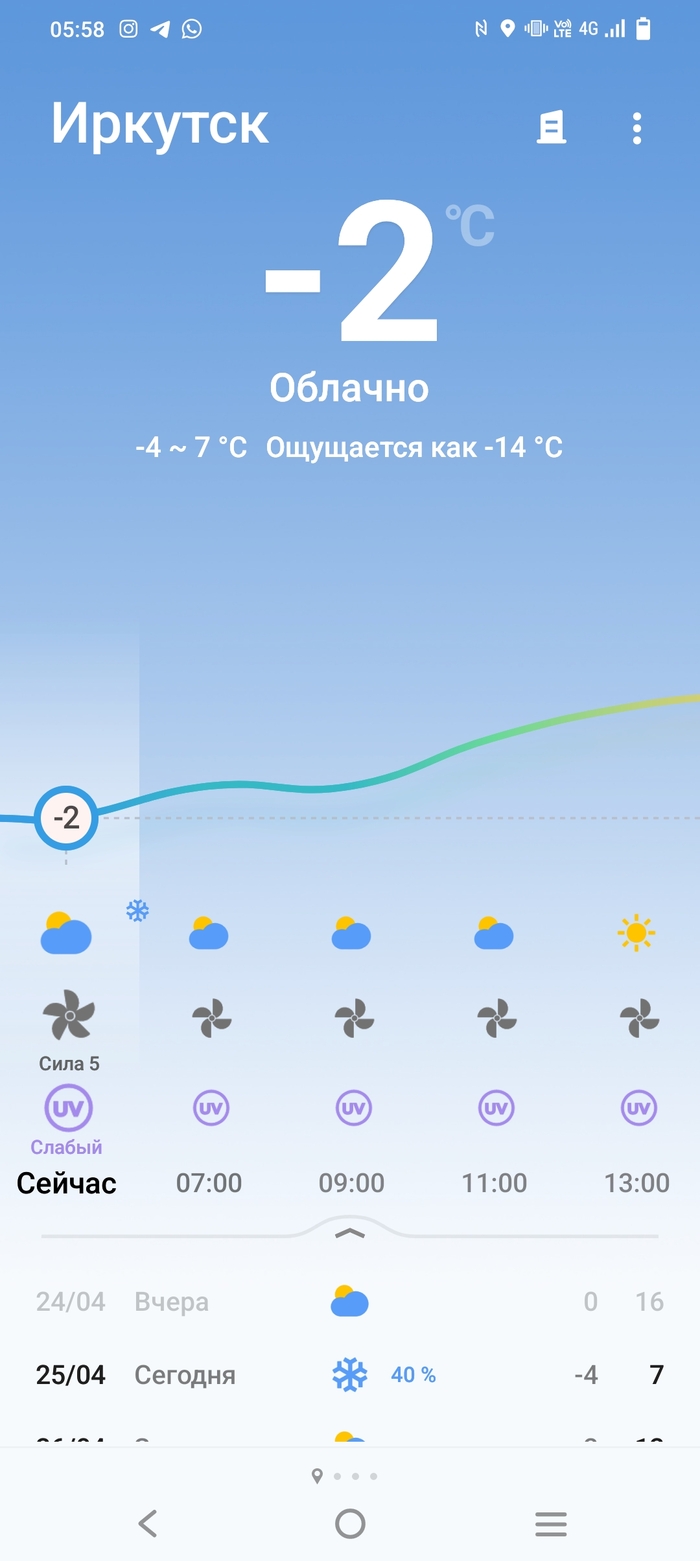The width and height of the screenshot is (700, 1561).
Task: Open the city management building icon
Action: pos(551,128)
